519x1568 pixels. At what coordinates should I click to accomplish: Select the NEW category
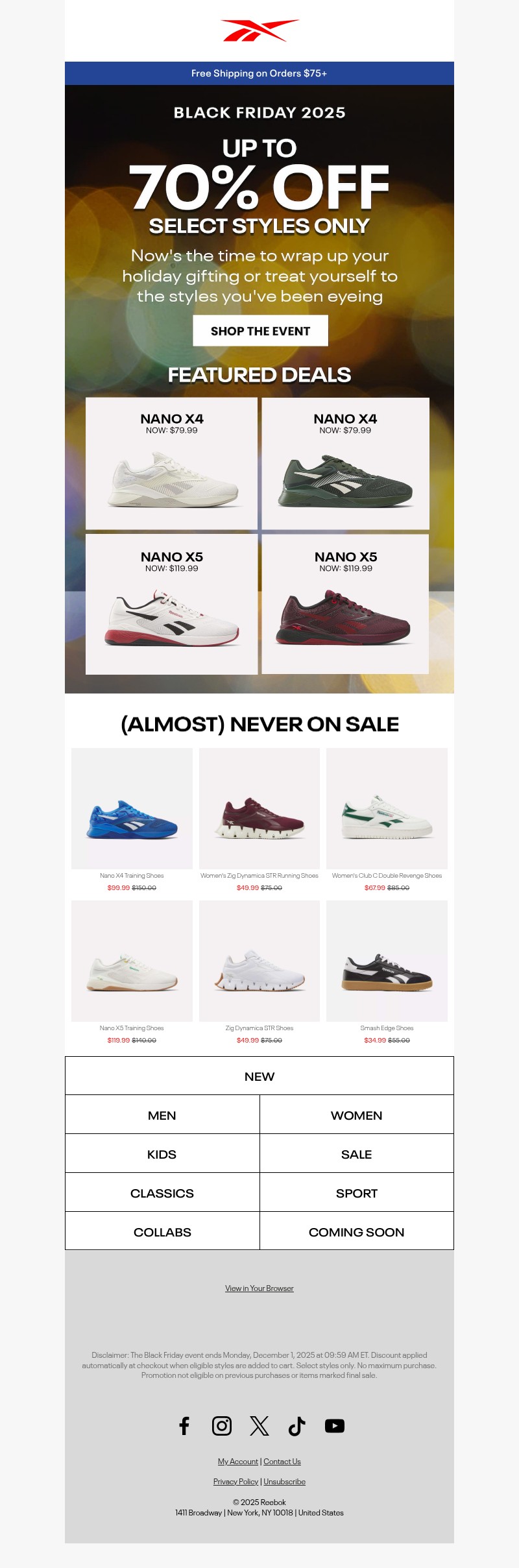(x=259, y=1076)
